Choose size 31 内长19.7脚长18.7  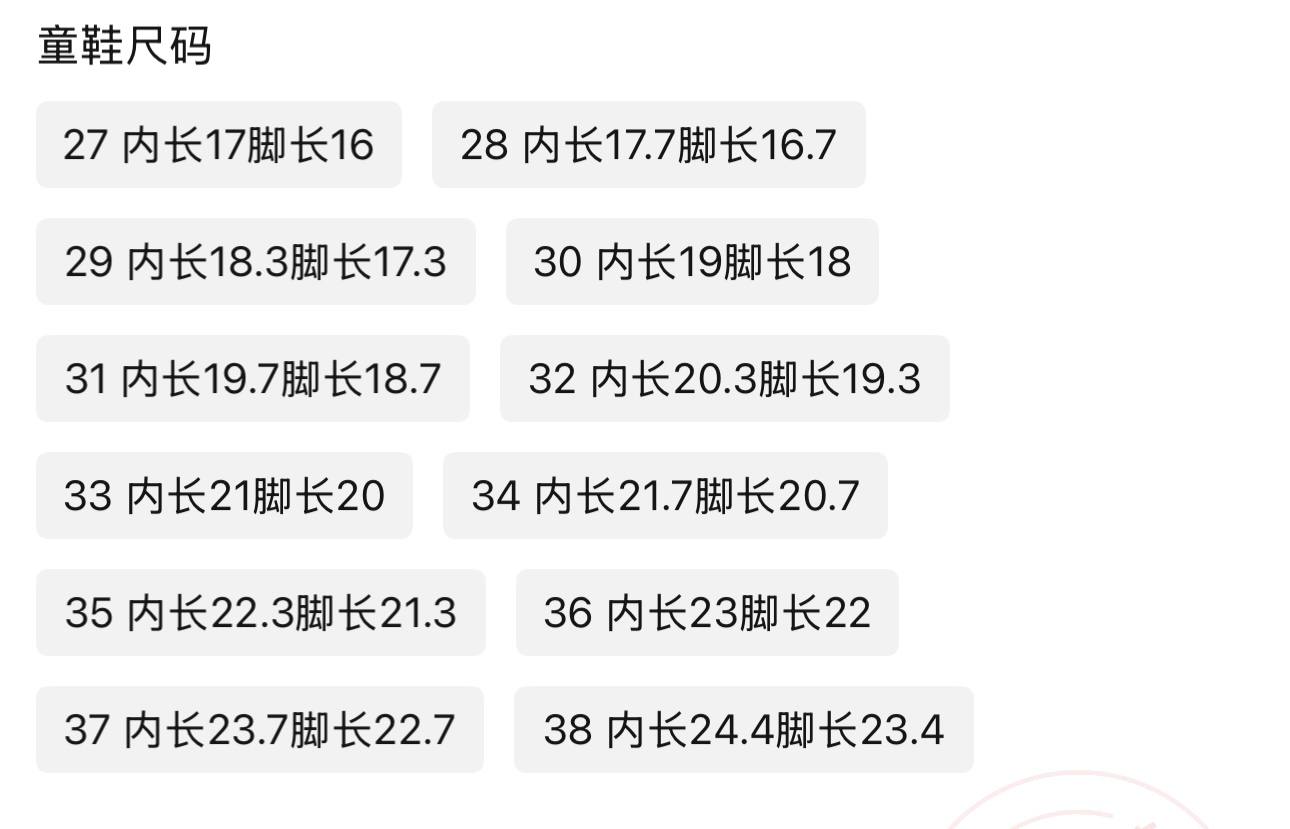click(252, 379)
